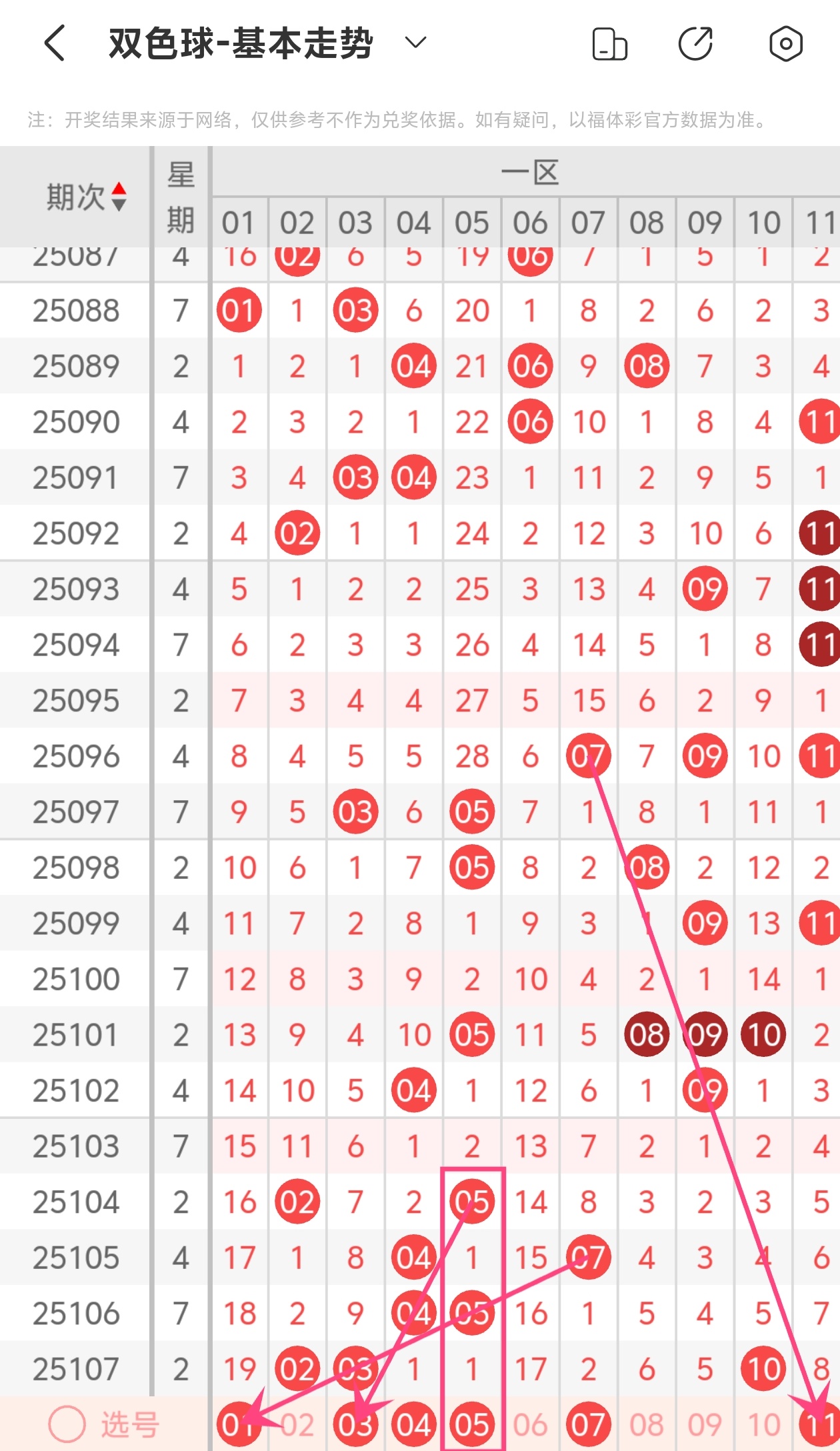This screenshot has height=1451, width=840.
Task: Deselect ball 01 in the selection row
Action: point(239,1425)
